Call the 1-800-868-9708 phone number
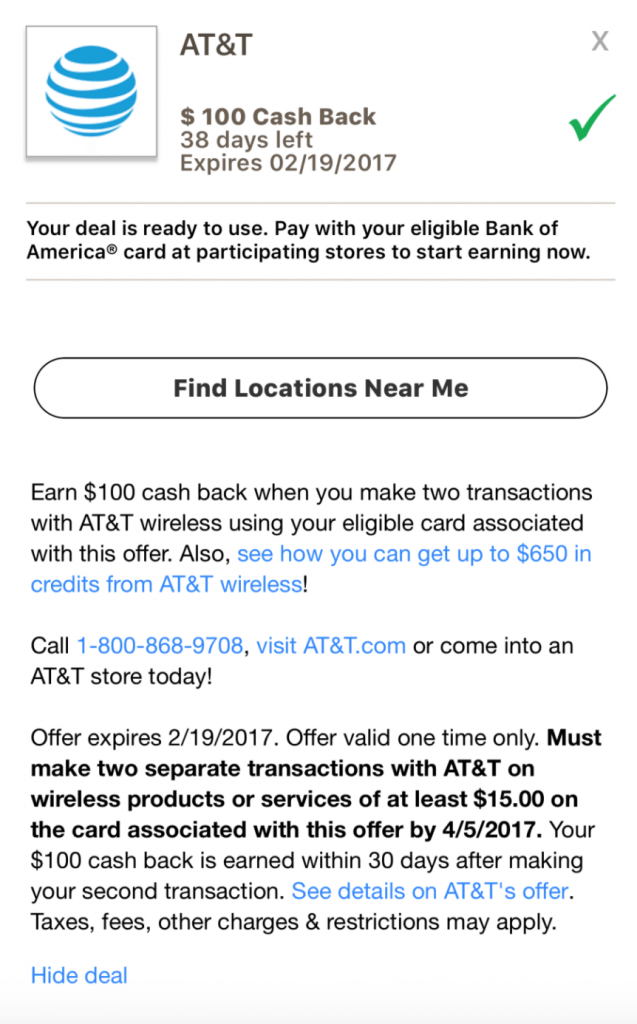 160,646
